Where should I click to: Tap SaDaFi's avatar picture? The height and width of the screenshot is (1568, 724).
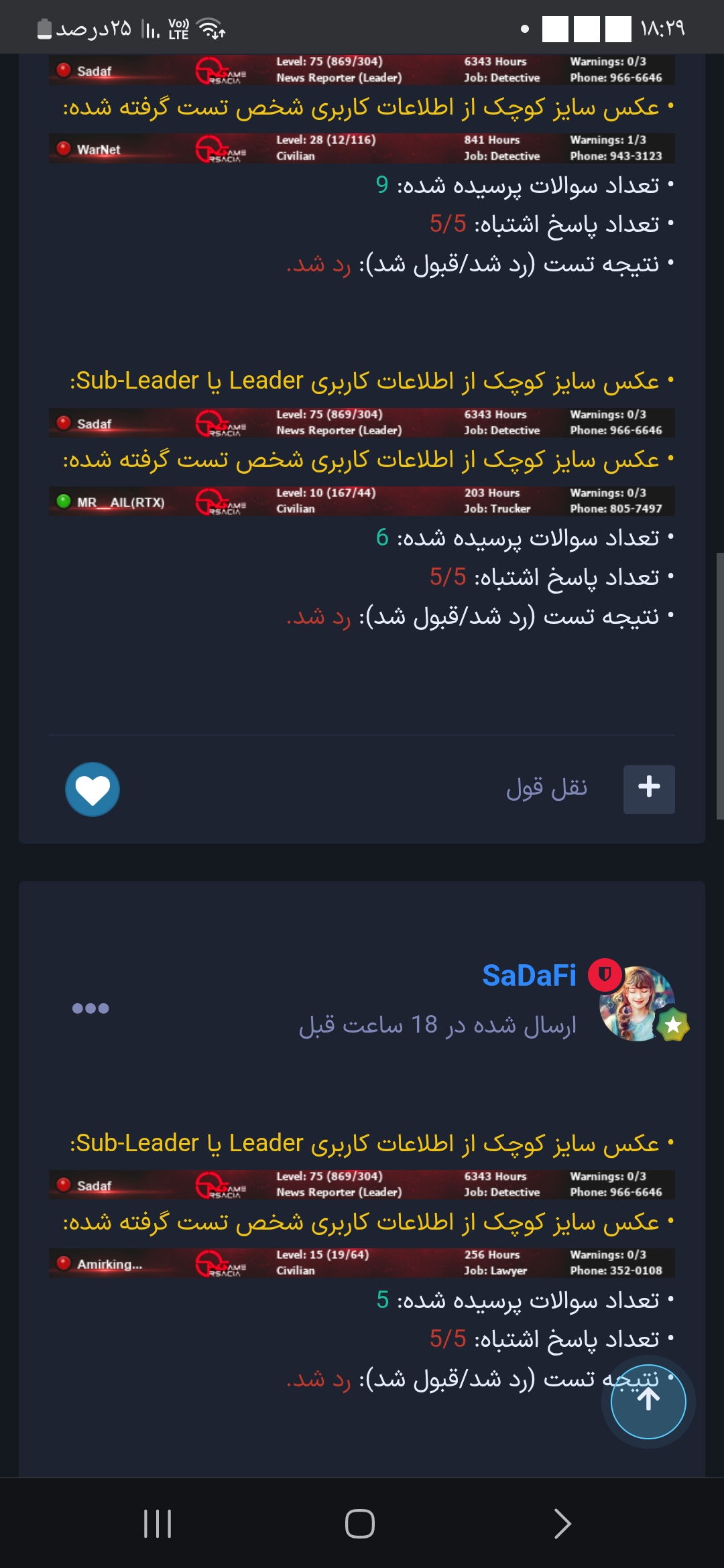coord(638,1004)
